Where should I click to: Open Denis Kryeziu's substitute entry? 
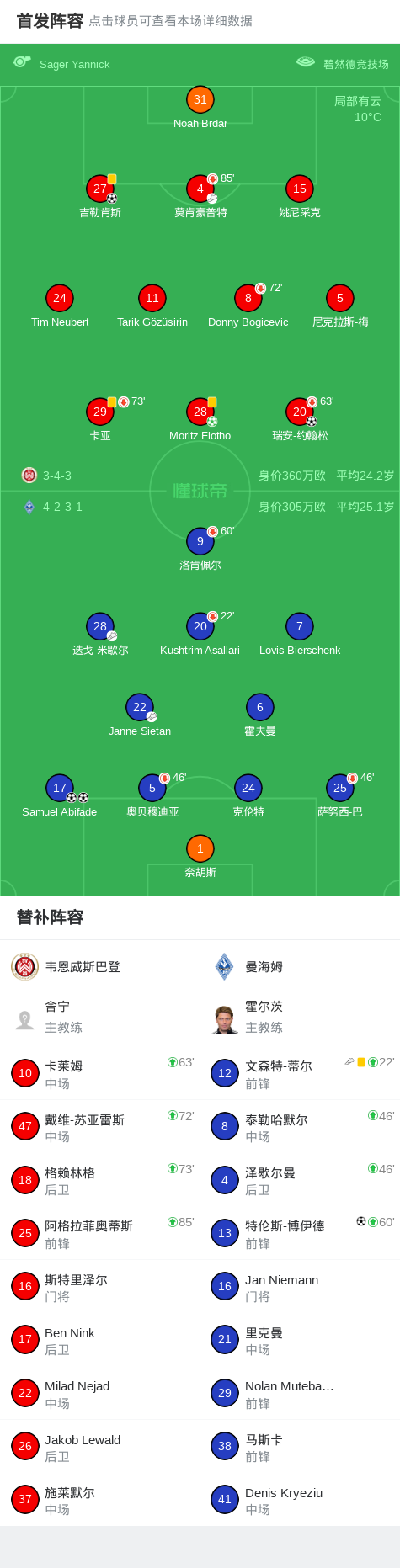click(300, 1499)
